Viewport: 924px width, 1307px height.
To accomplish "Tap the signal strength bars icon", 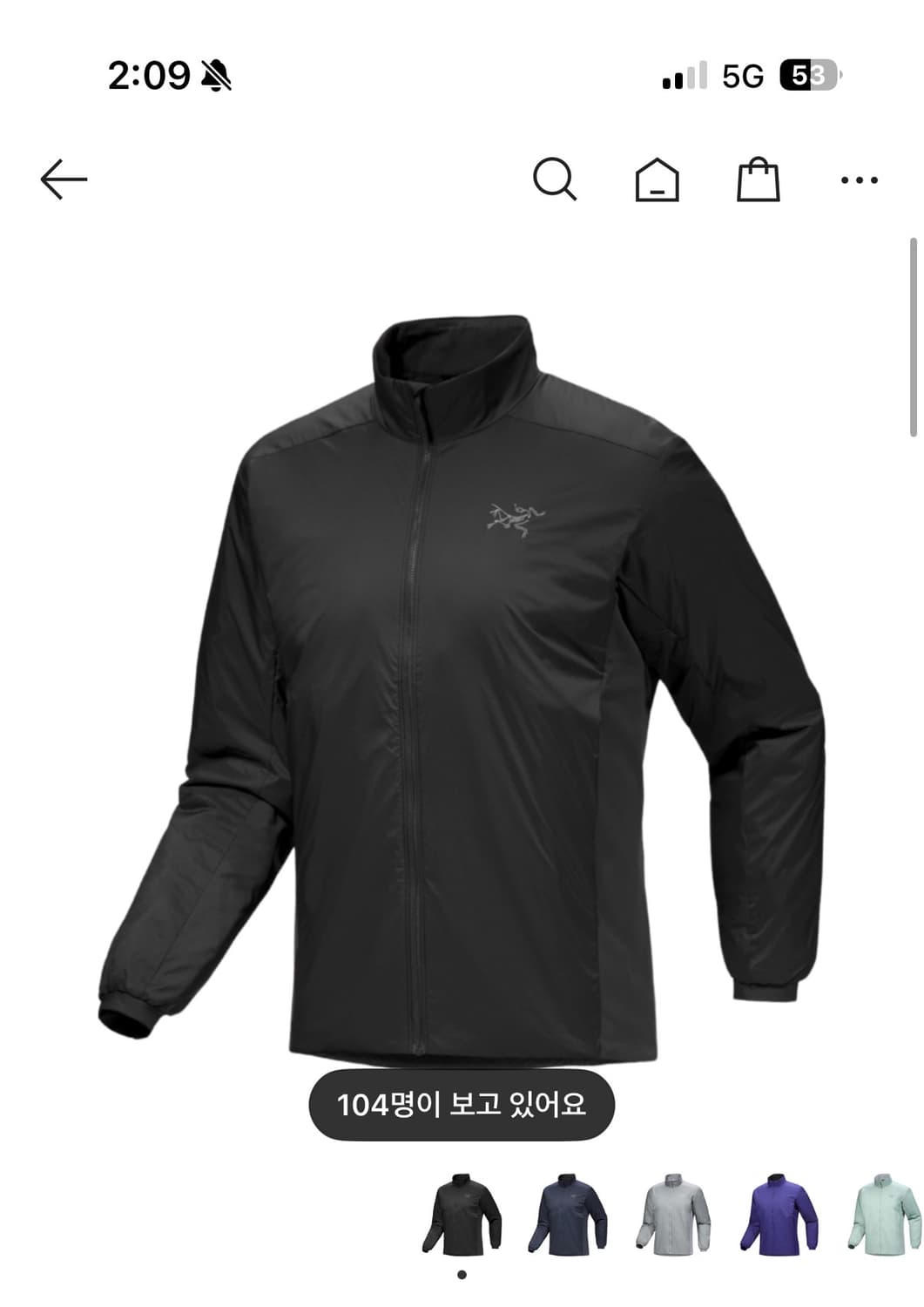I will pos(680,77).
